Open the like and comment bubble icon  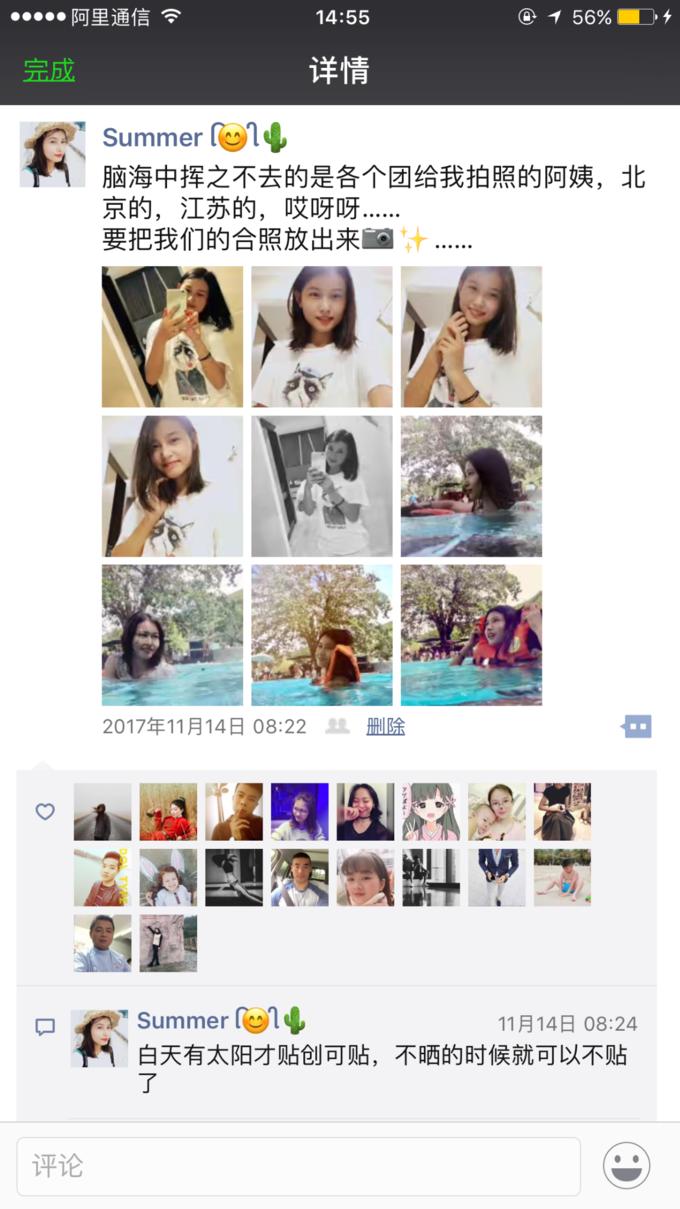pyautogui.click(x=637, y=726)
